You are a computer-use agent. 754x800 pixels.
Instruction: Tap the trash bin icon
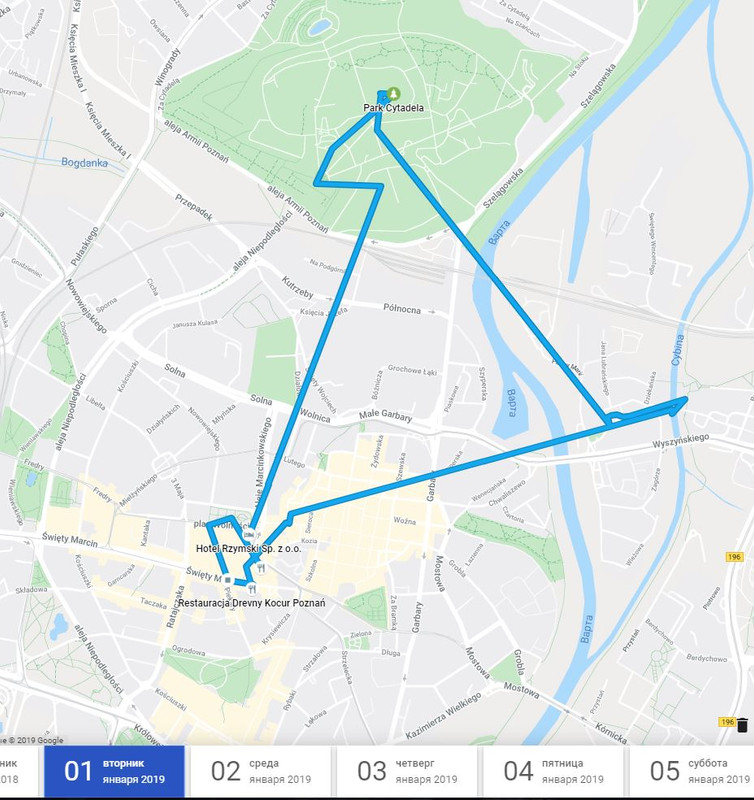pyautogui.click(x=741, y=725)
